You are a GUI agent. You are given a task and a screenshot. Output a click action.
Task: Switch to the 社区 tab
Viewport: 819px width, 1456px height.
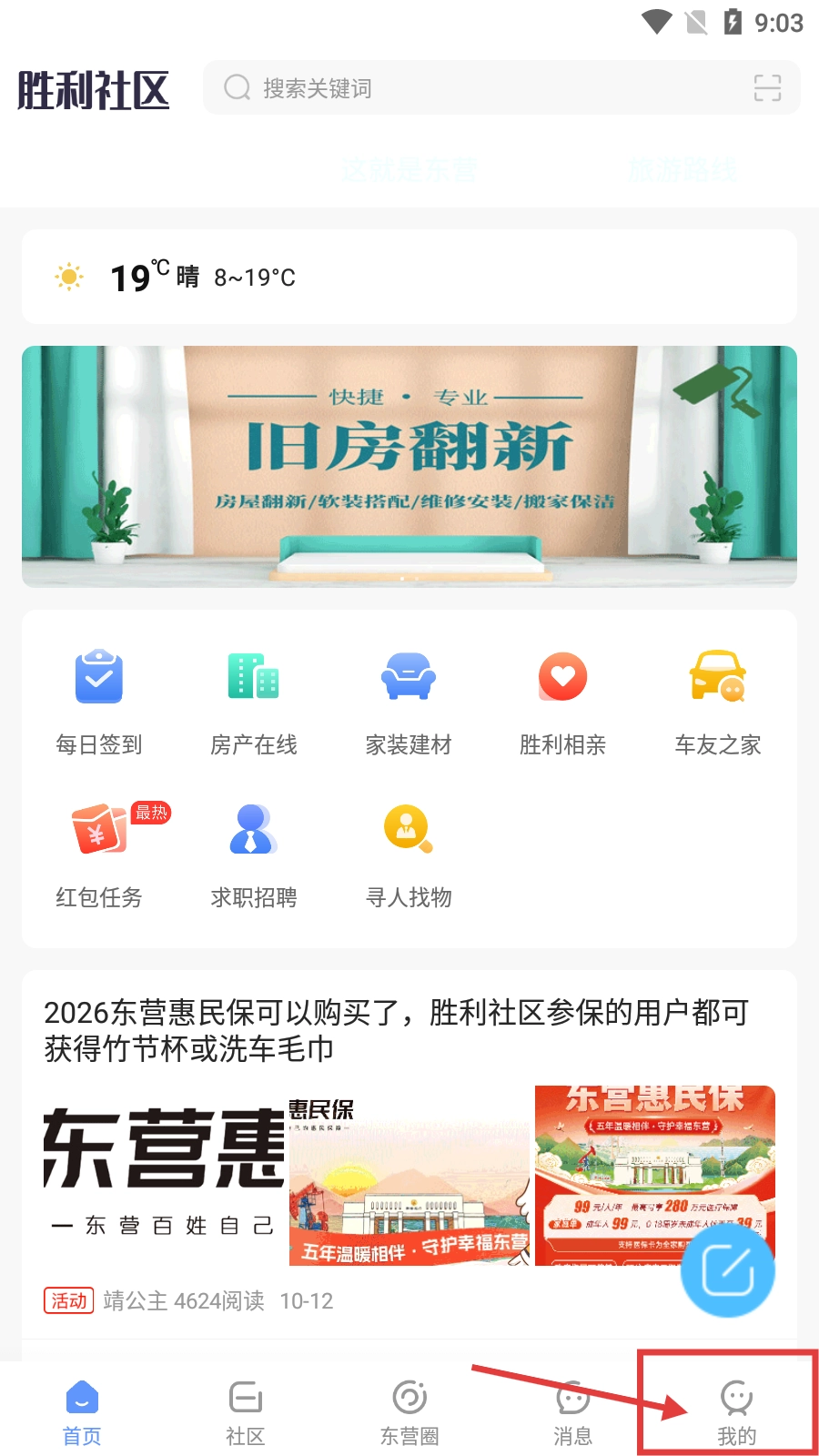point(246,1411)
